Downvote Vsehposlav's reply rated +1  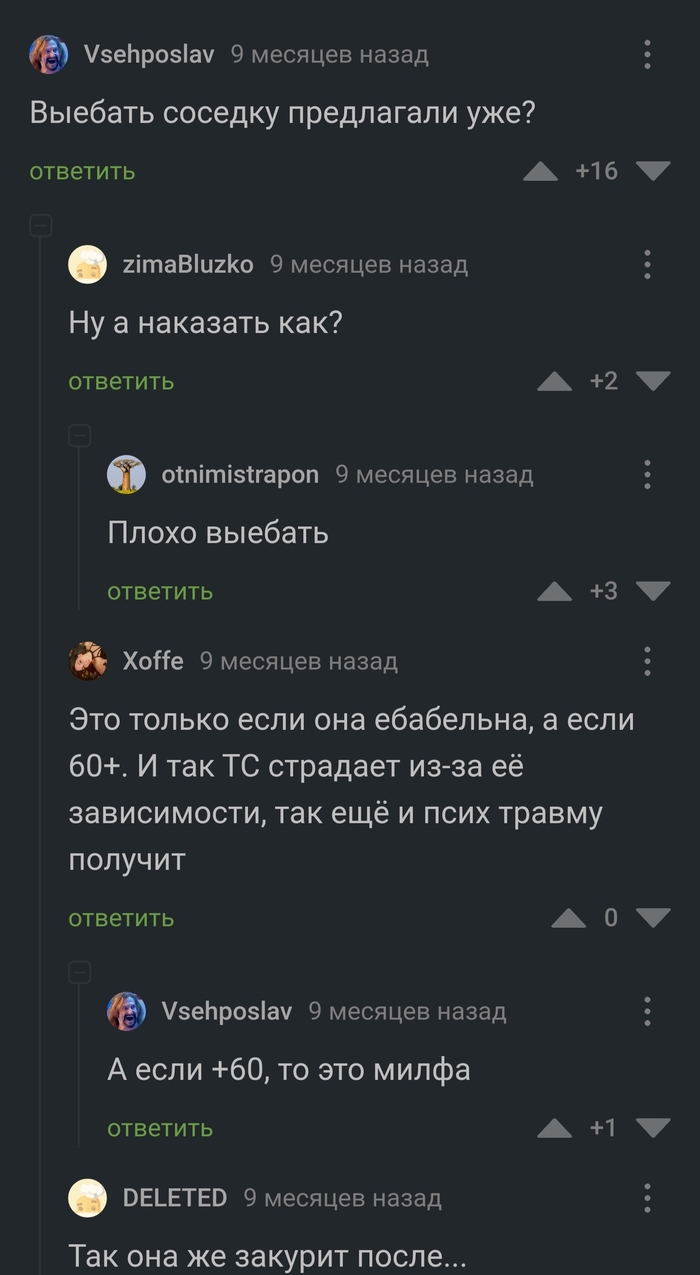pos(653,1128)
